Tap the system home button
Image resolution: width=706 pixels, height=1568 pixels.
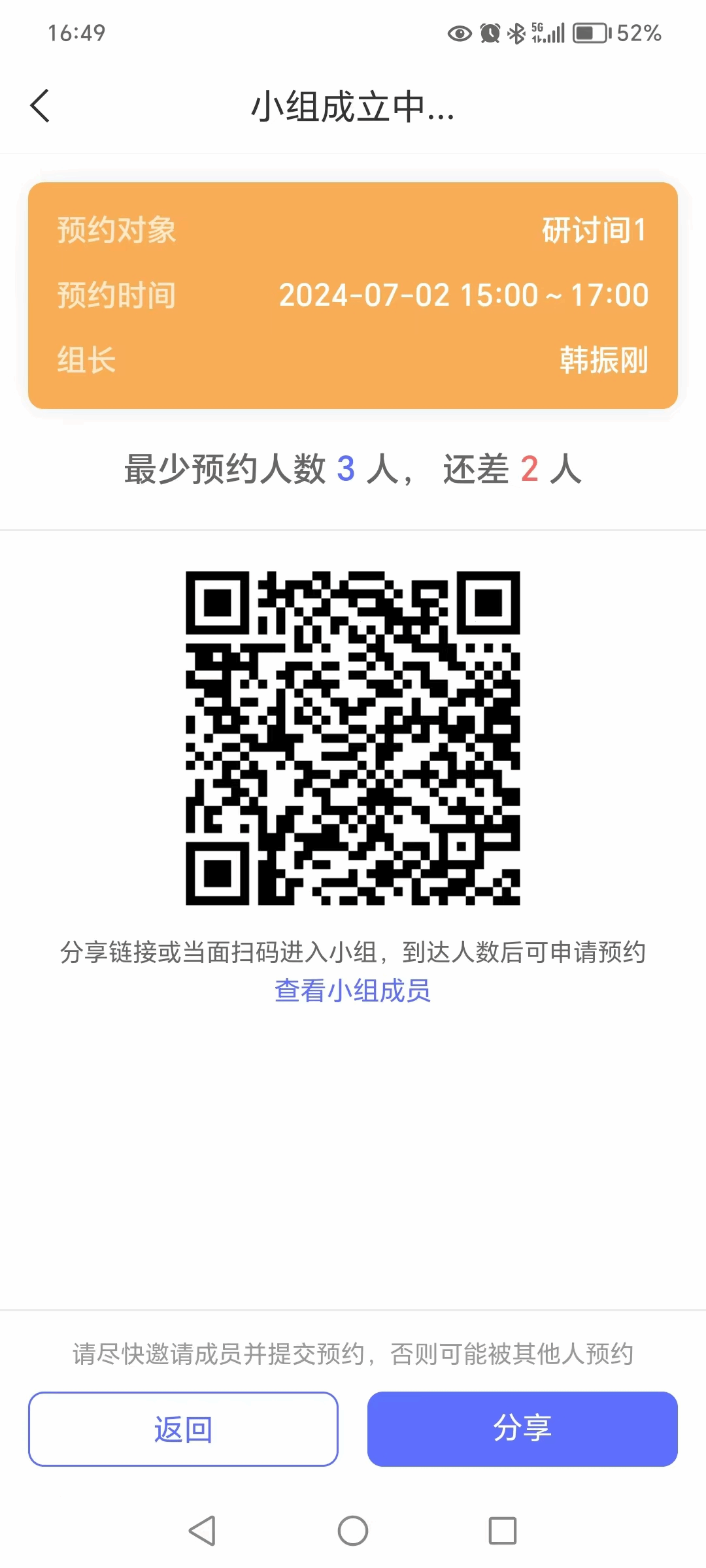pyautogui.click(x=353, y=1530)
